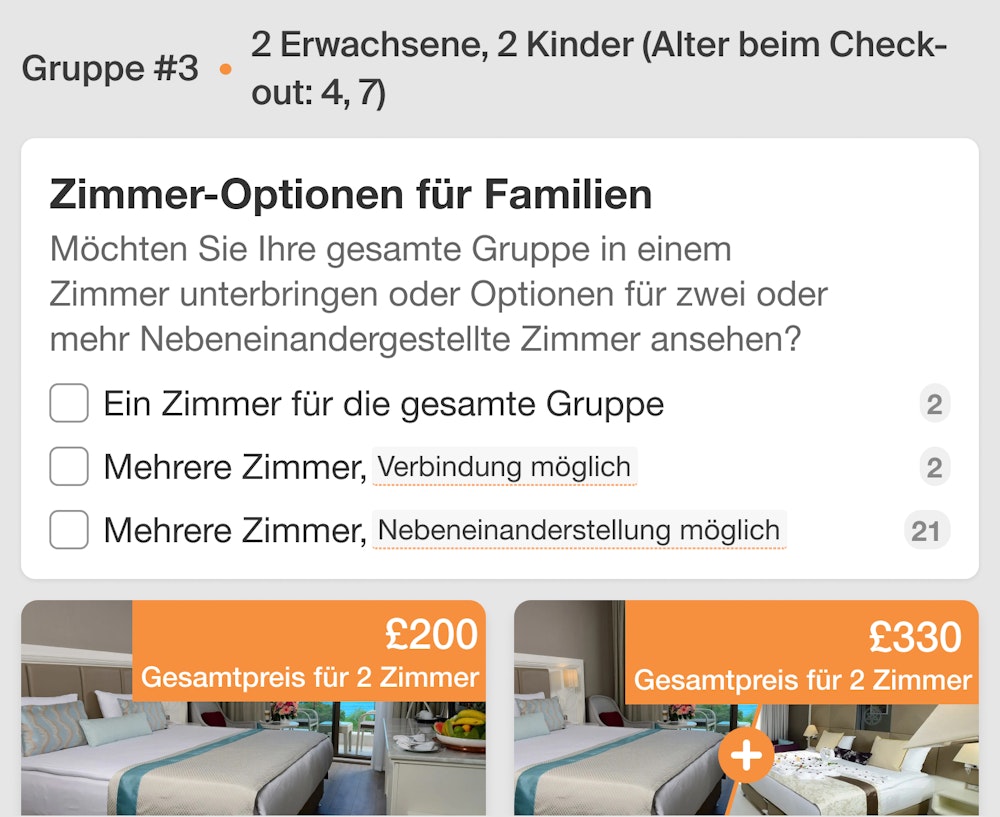Viewport: 1000px width, 817px height.
Task: Open the £200 two-room offer card
Action: 253,708
